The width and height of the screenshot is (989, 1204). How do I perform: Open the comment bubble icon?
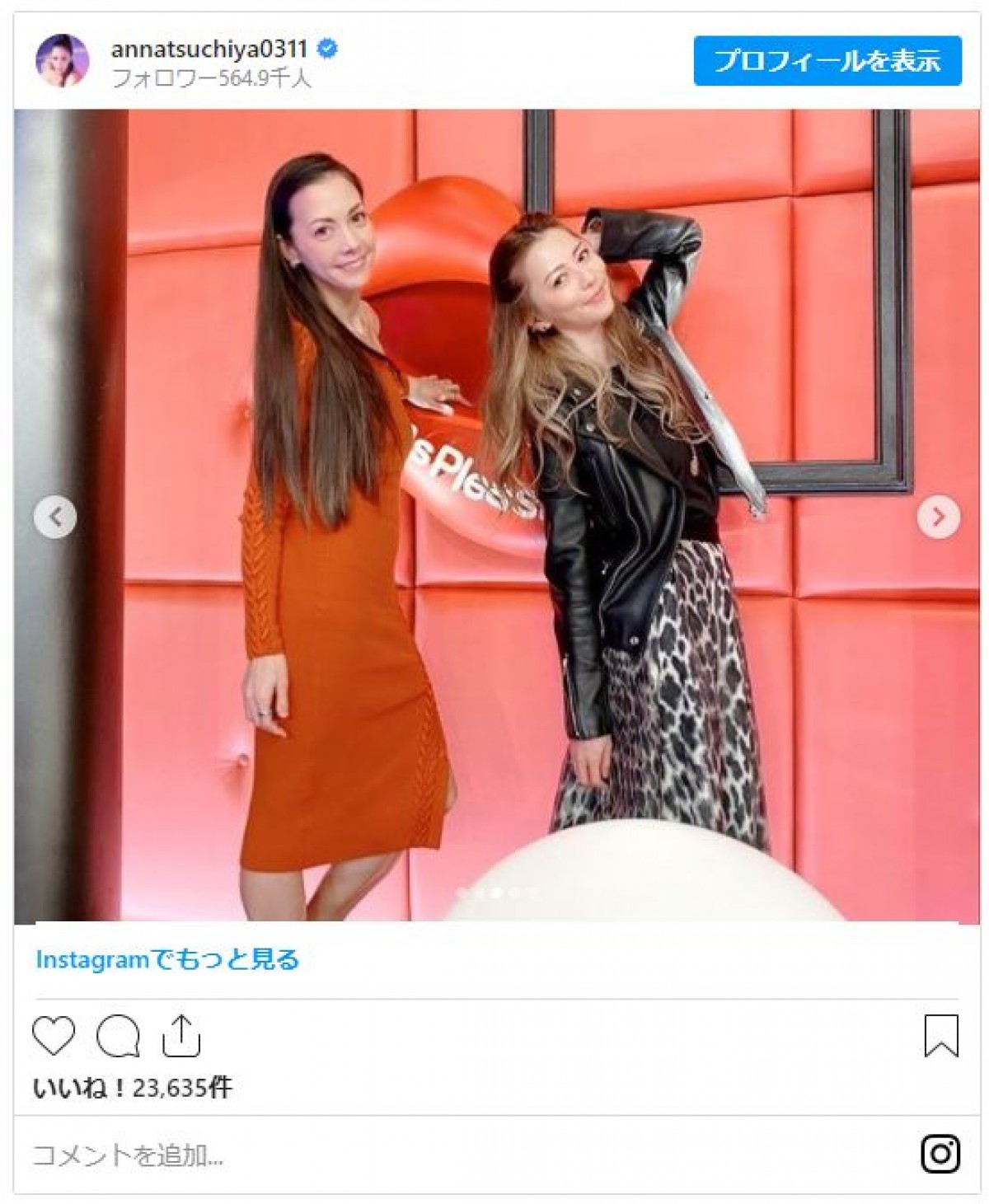pos(117,1036)
